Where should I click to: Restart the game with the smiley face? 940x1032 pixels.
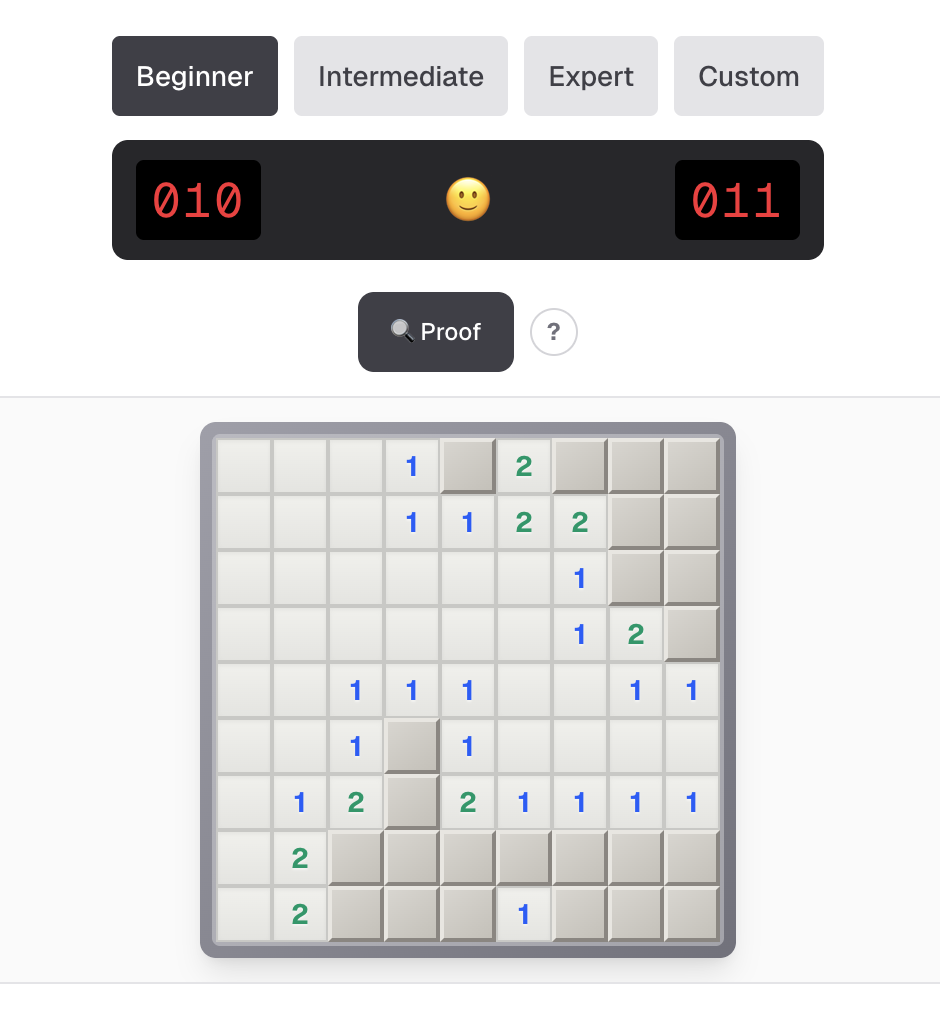pyautogui.click(x=468, y=200)
